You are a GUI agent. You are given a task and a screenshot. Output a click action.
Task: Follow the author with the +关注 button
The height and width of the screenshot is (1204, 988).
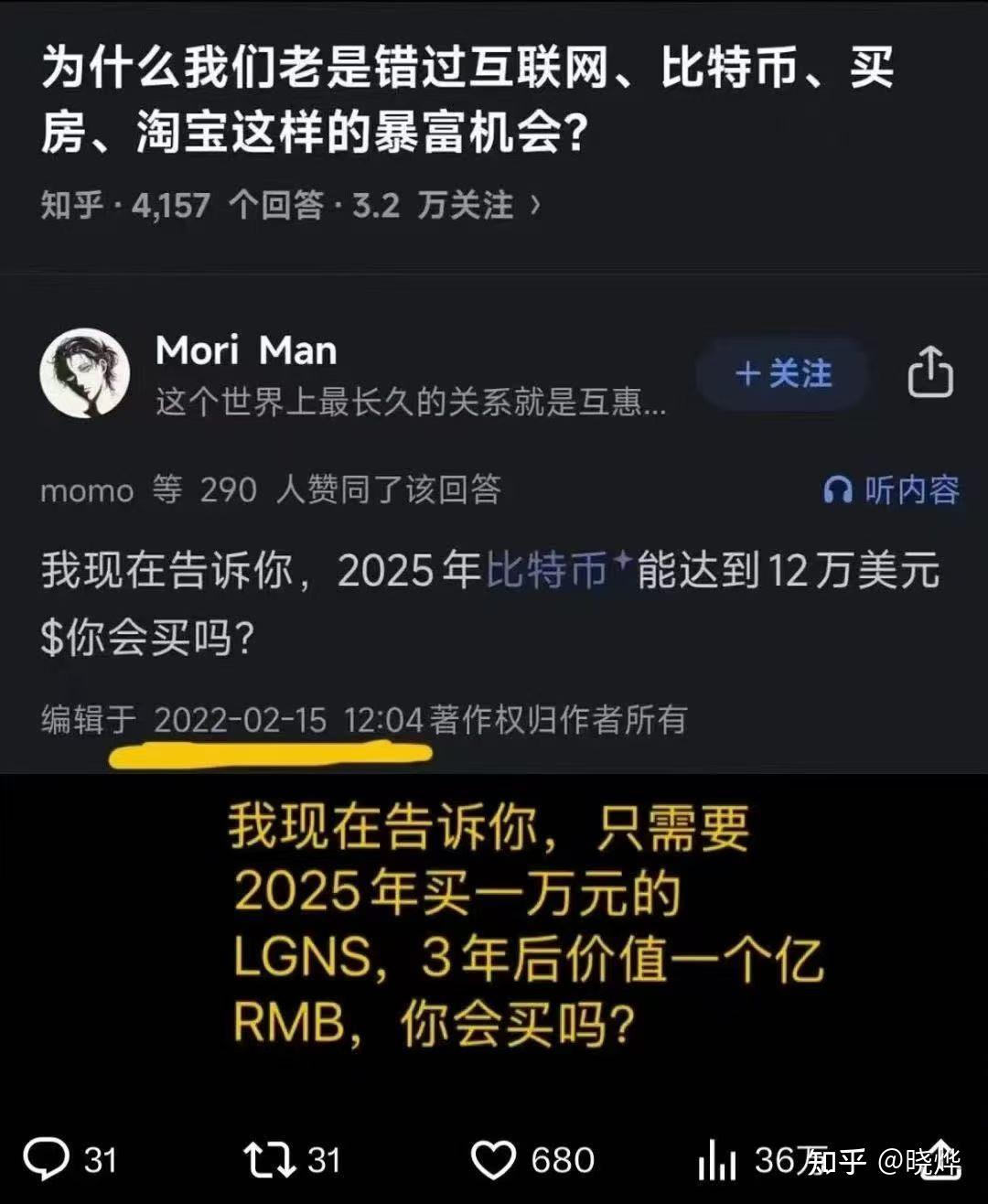[782, 374]
